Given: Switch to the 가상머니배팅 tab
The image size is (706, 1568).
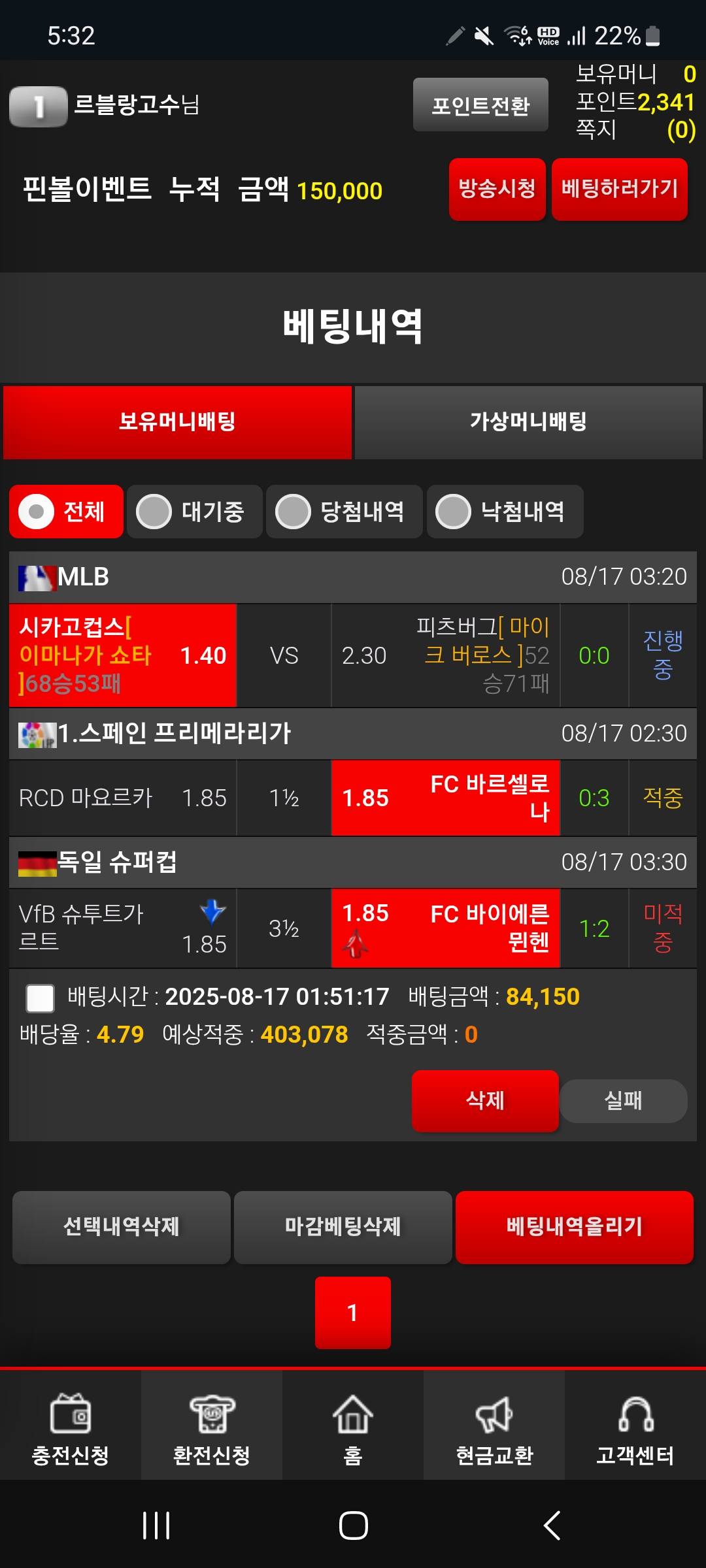Looking at the screenshot, I should coord(528,422).
